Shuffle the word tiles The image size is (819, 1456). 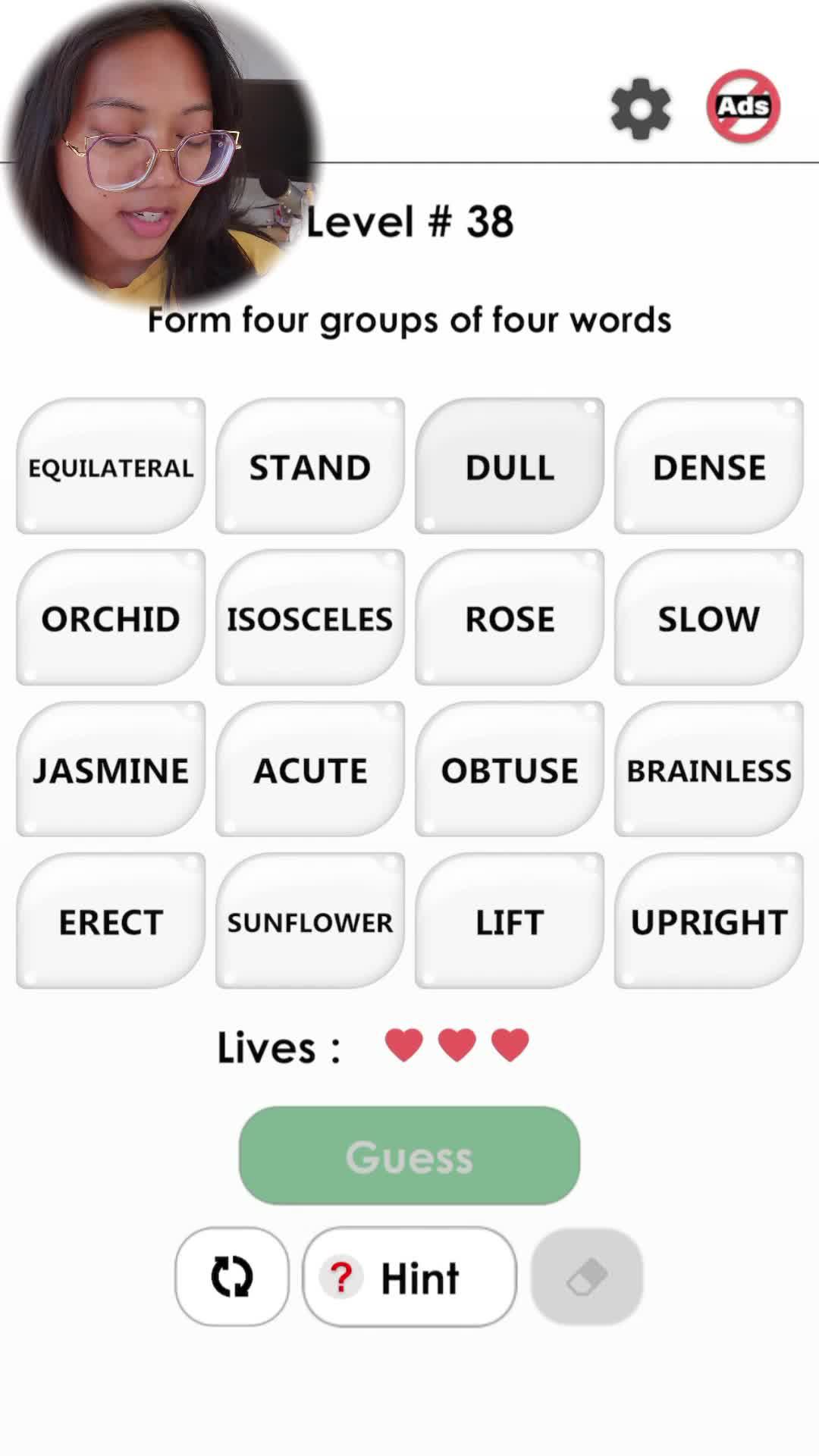232,1277
